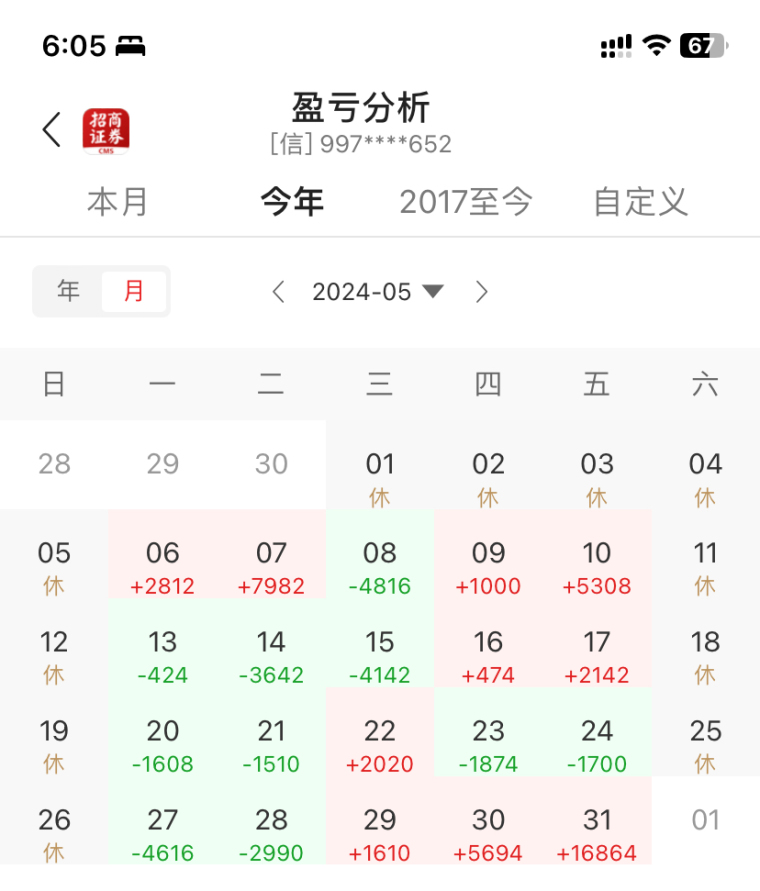Select the 今年 tab
Viewport: 760px width, 891px height.
(x=292, y=202)
